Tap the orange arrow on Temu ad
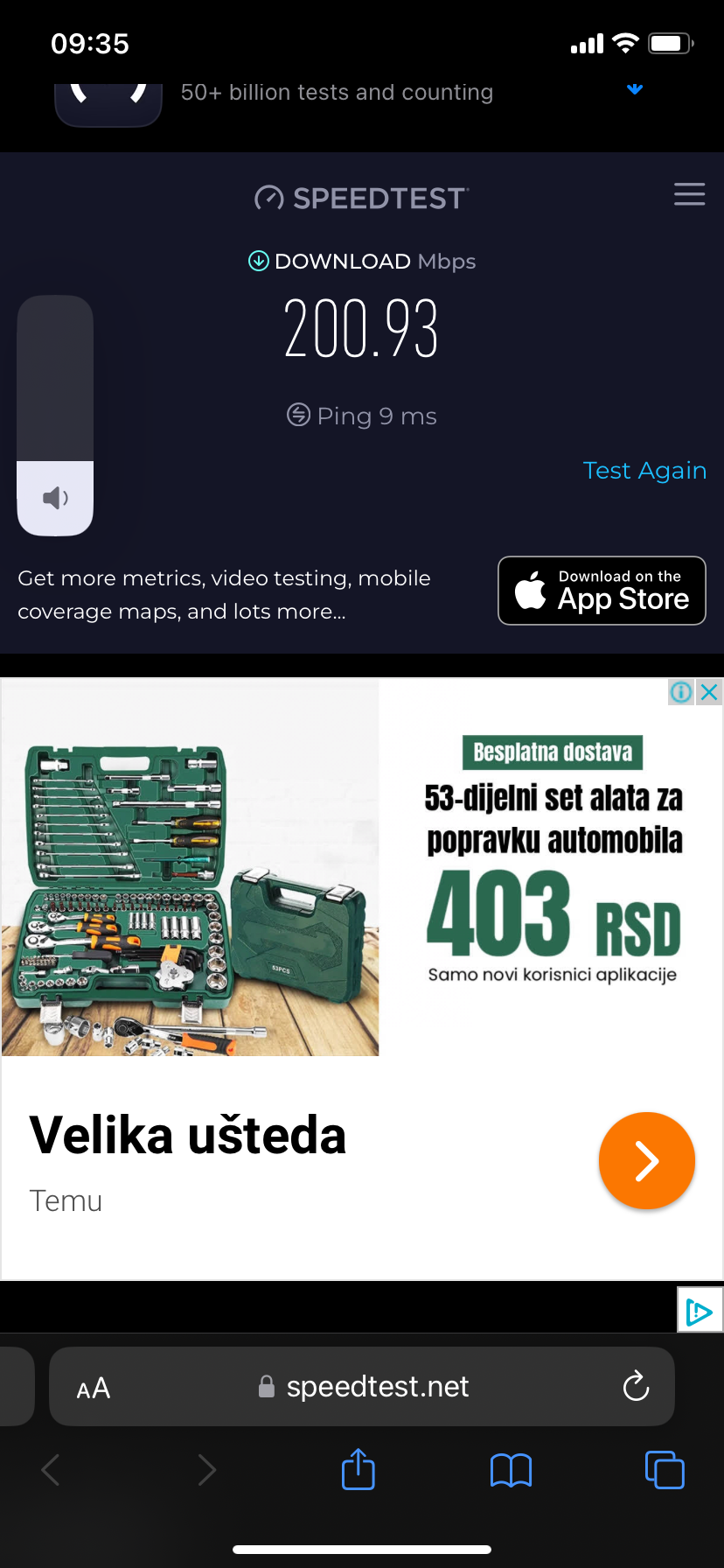 tap(646, 1160)
